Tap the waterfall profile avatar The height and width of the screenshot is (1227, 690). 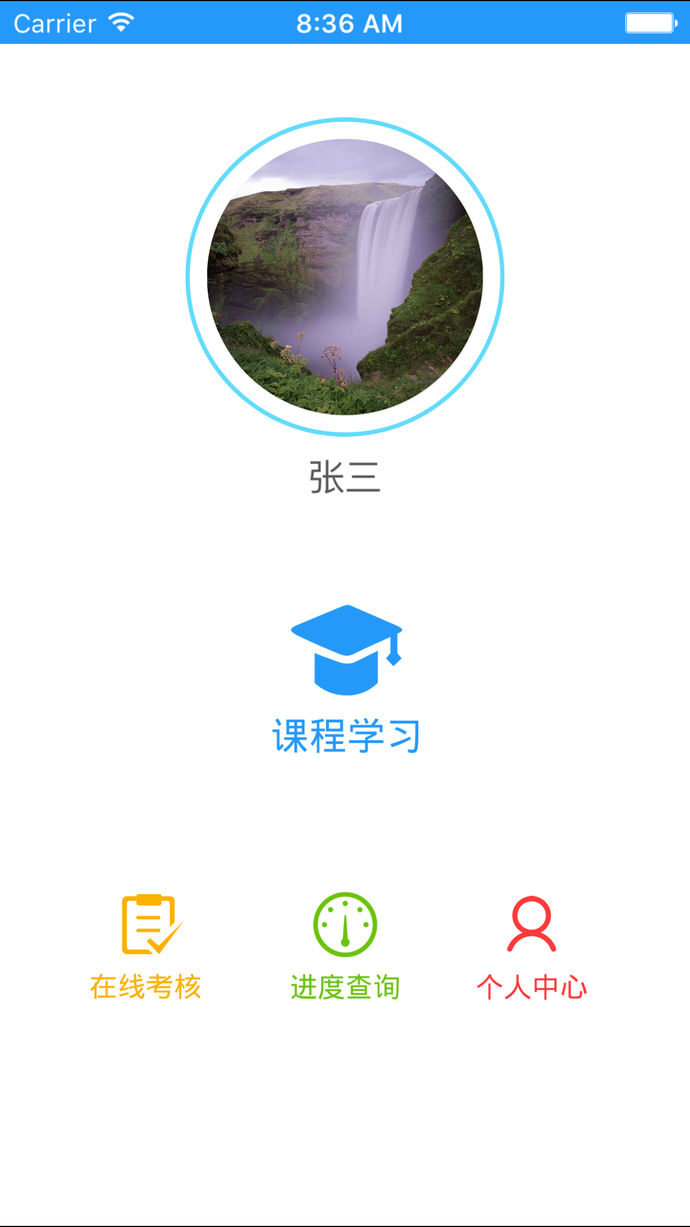(x=345, y=277)
